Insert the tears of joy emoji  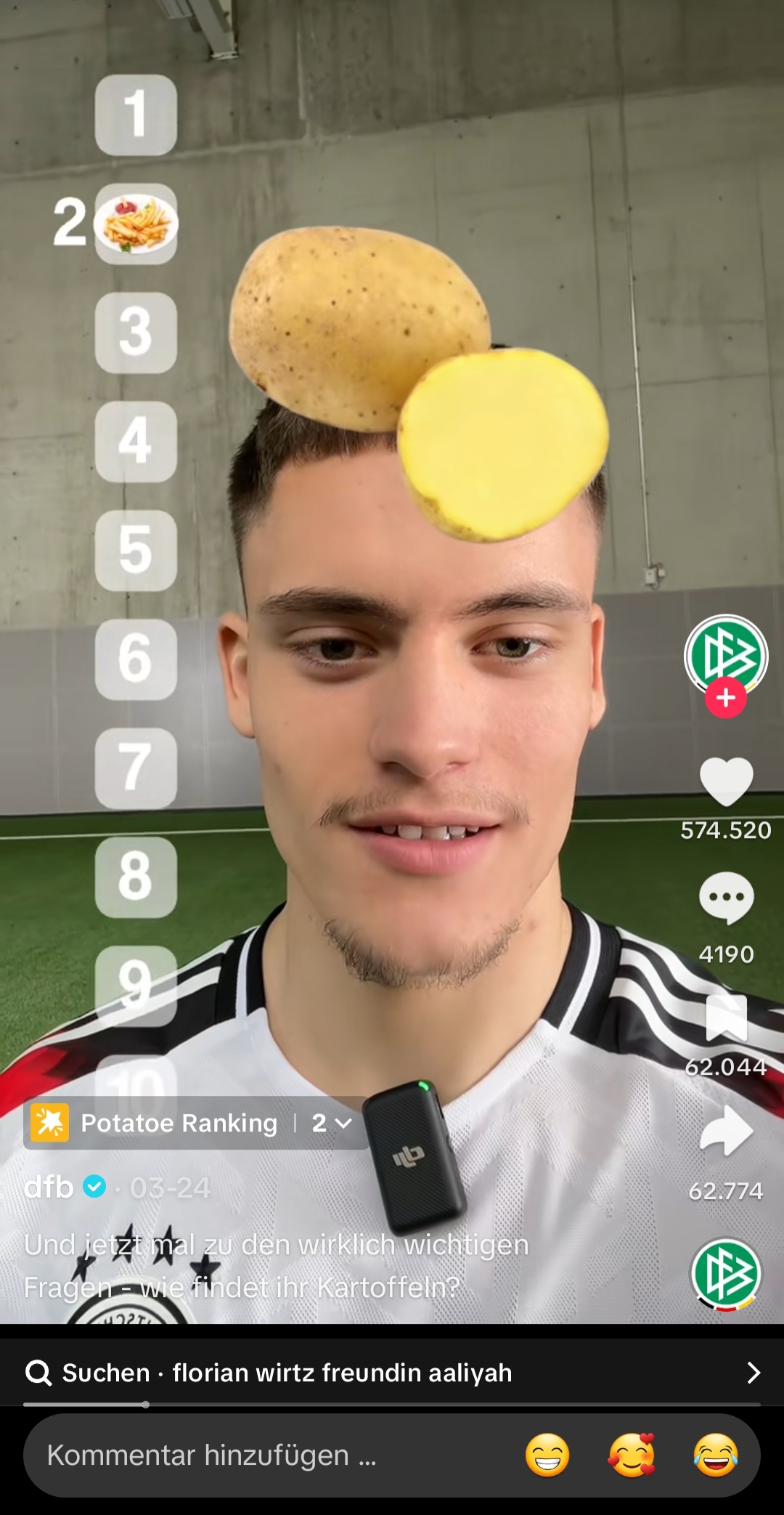coord(716,1455)
